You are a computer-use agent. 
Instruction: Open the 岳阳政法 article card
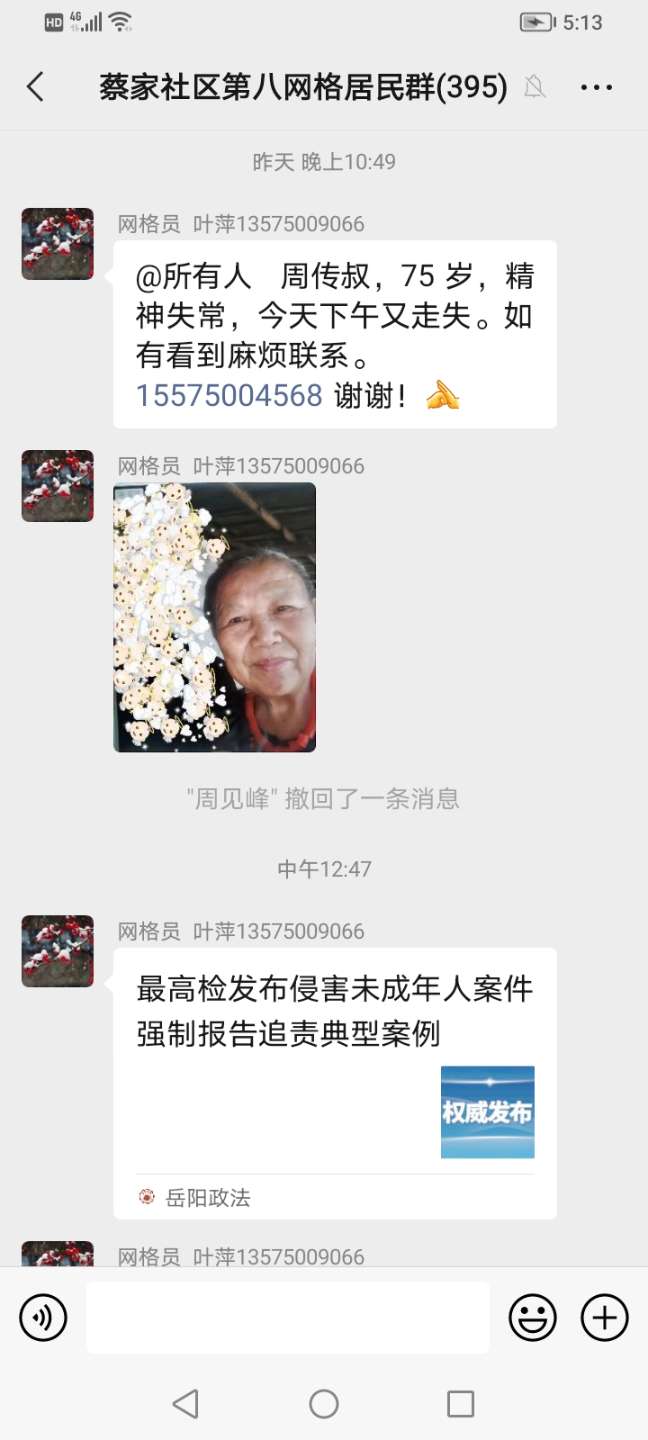pos(335,1083)
